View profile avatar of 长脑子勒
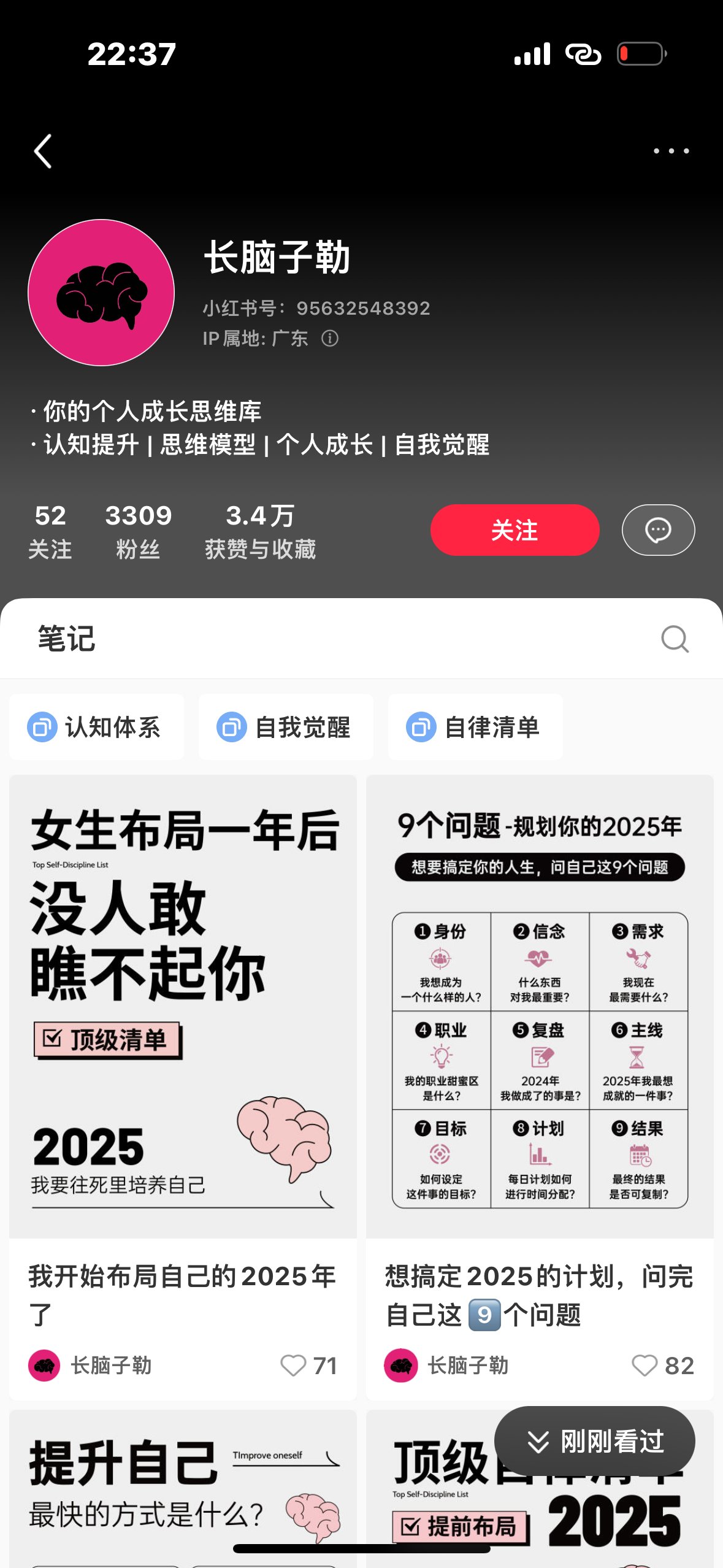 click(x=101, y=293)
